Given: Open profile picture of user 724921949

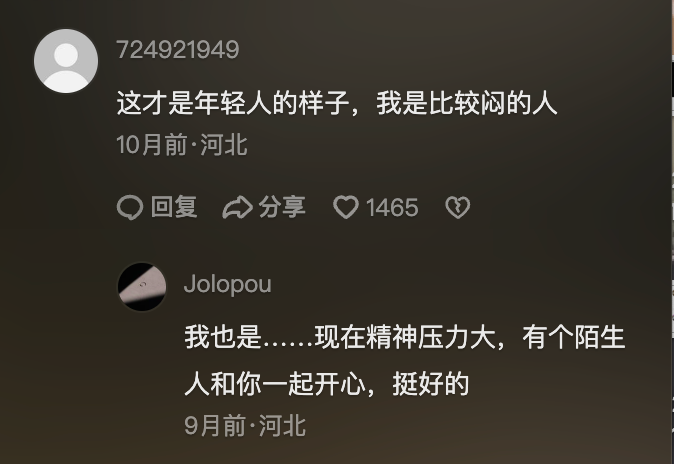Looking at the screenshot, I should pyautogui.click(x=66, y=60).
